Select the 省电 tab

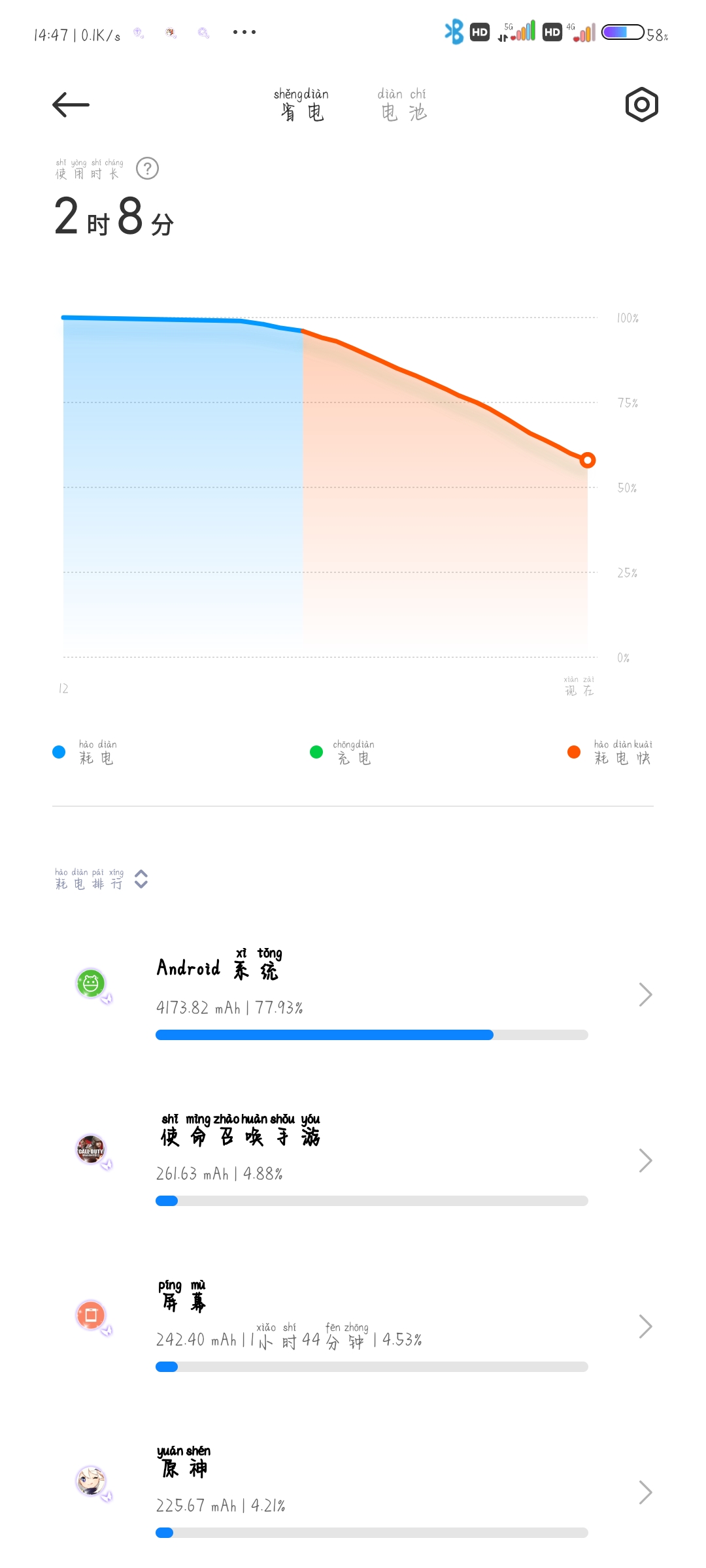301,105
